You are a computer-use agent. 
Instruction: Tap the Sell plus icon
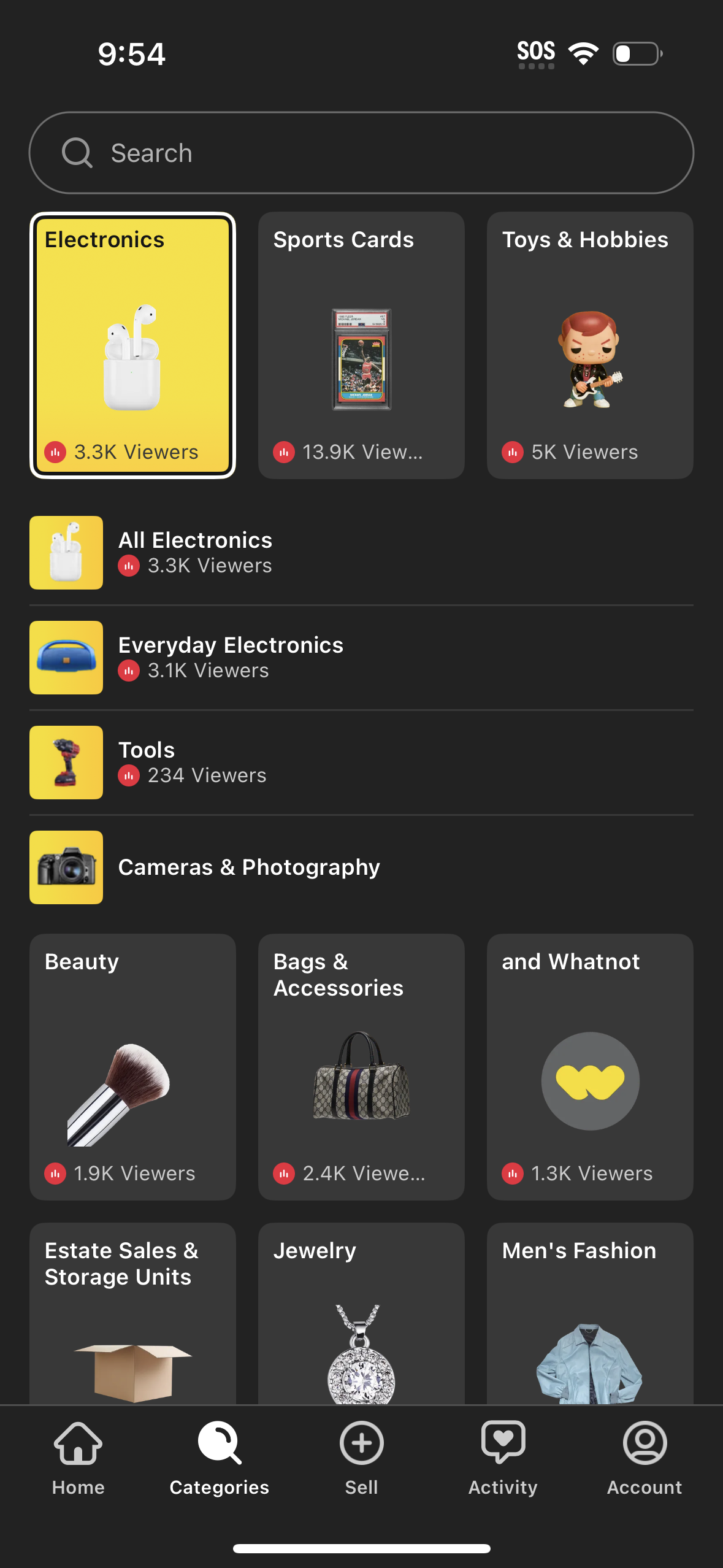(x=361, y=1443)
